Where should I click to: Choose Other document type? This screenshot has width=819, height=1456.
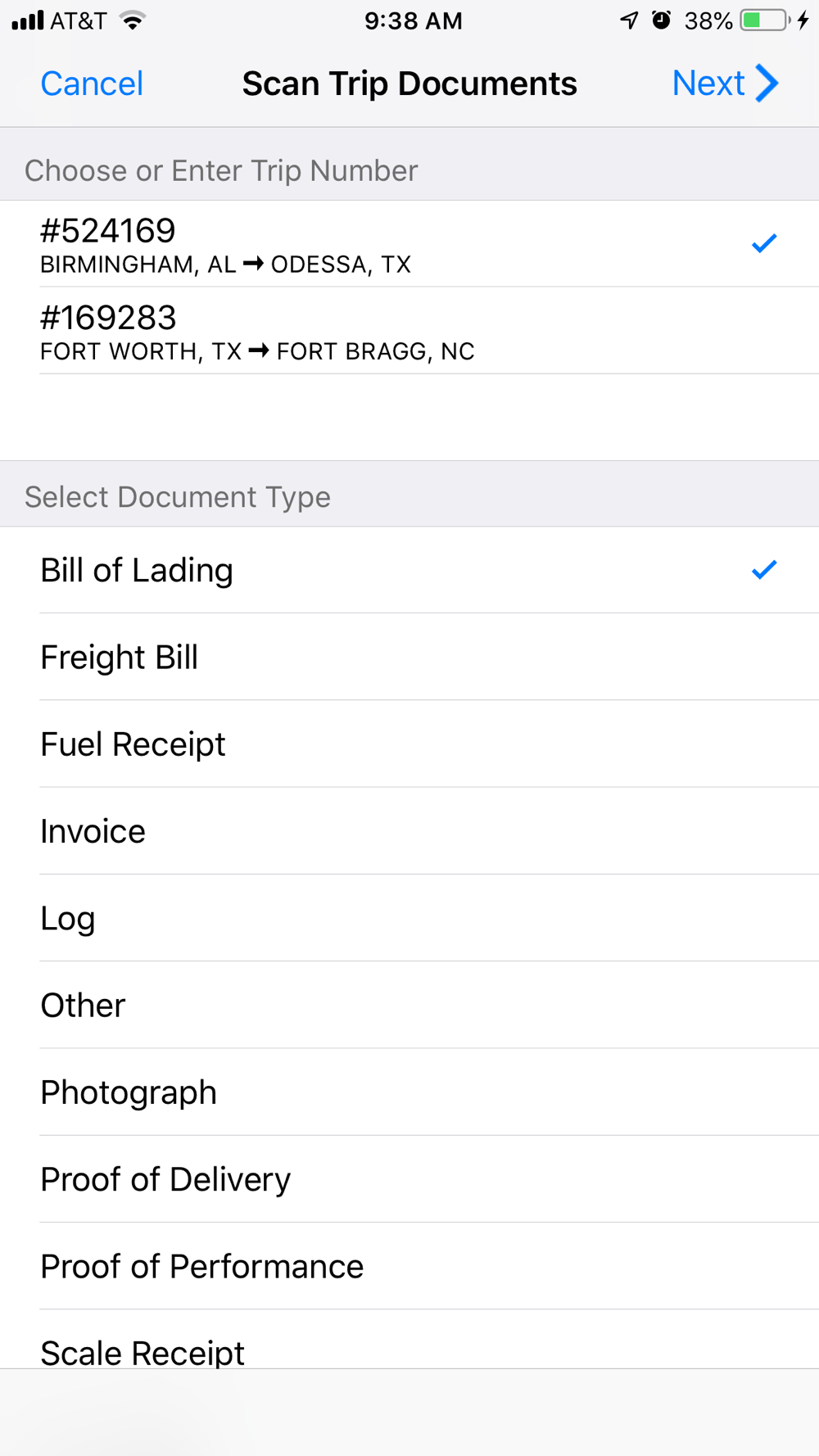pos(409,1005)
